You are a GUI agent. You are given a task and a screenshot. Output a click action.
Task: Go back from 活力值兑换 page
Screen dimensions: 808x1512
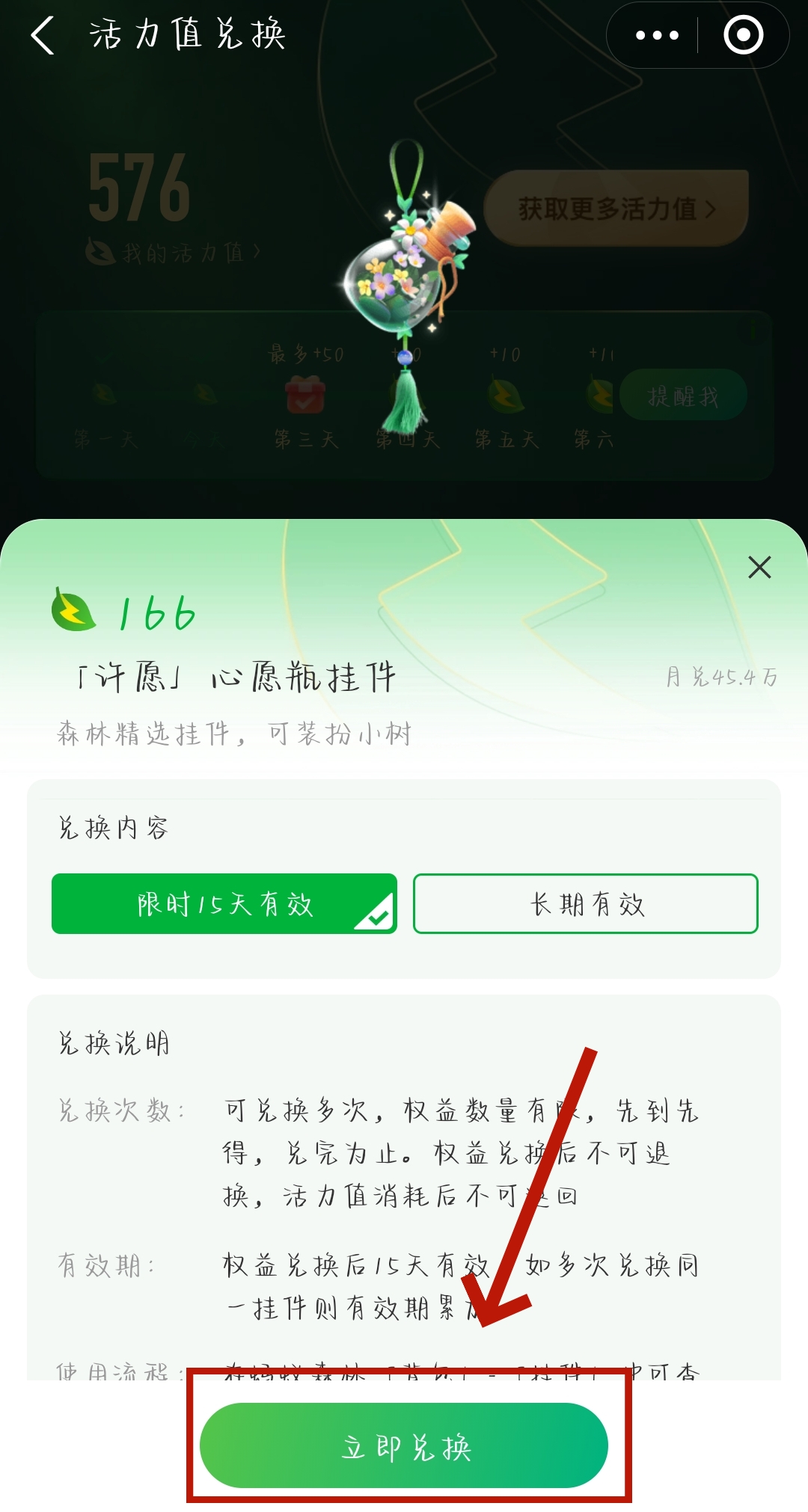coord(43,35)
